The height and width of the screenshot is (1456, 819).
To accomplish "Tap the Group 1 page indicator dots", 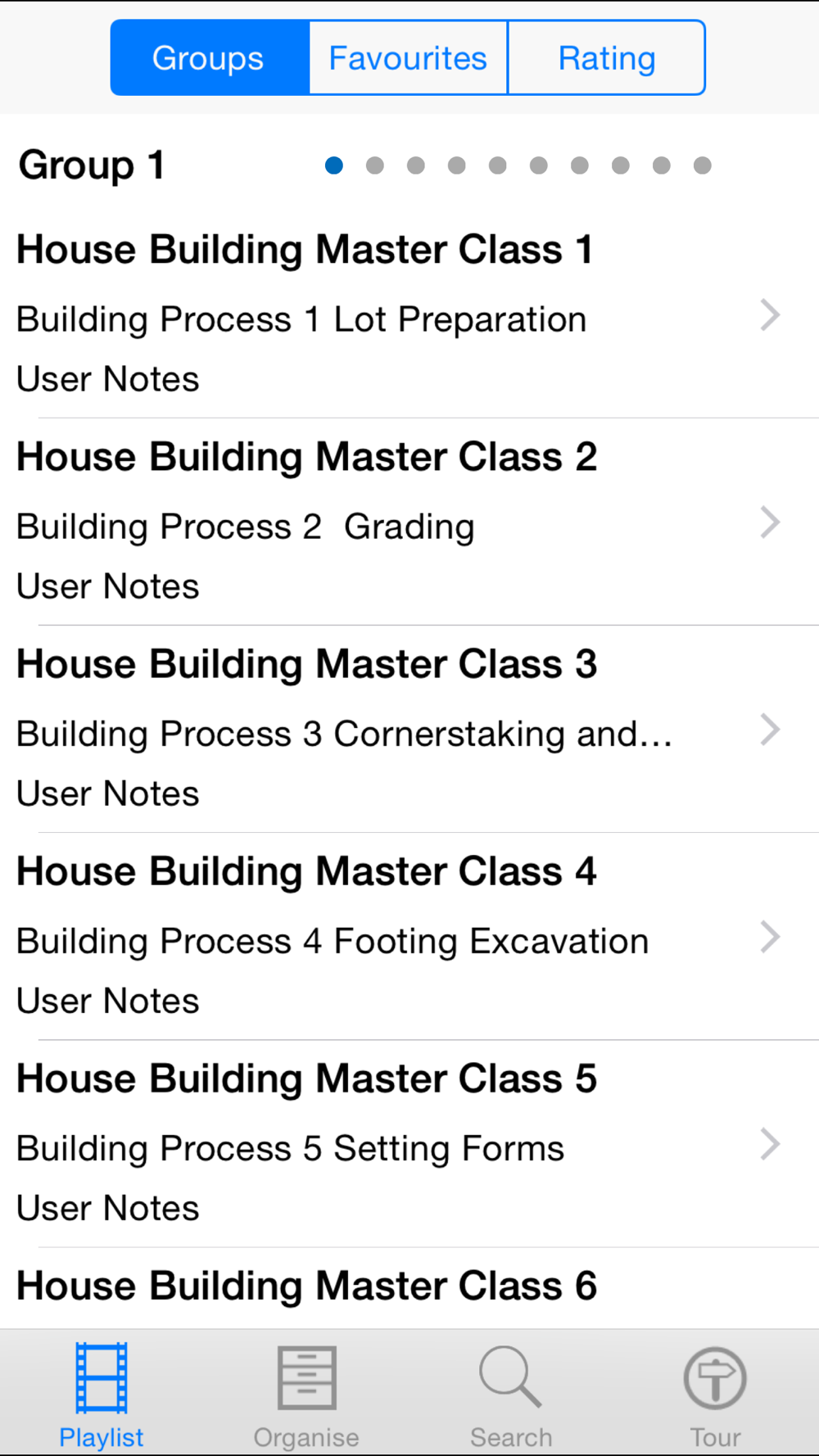I will pyautogui.click(x=518, y=165).
